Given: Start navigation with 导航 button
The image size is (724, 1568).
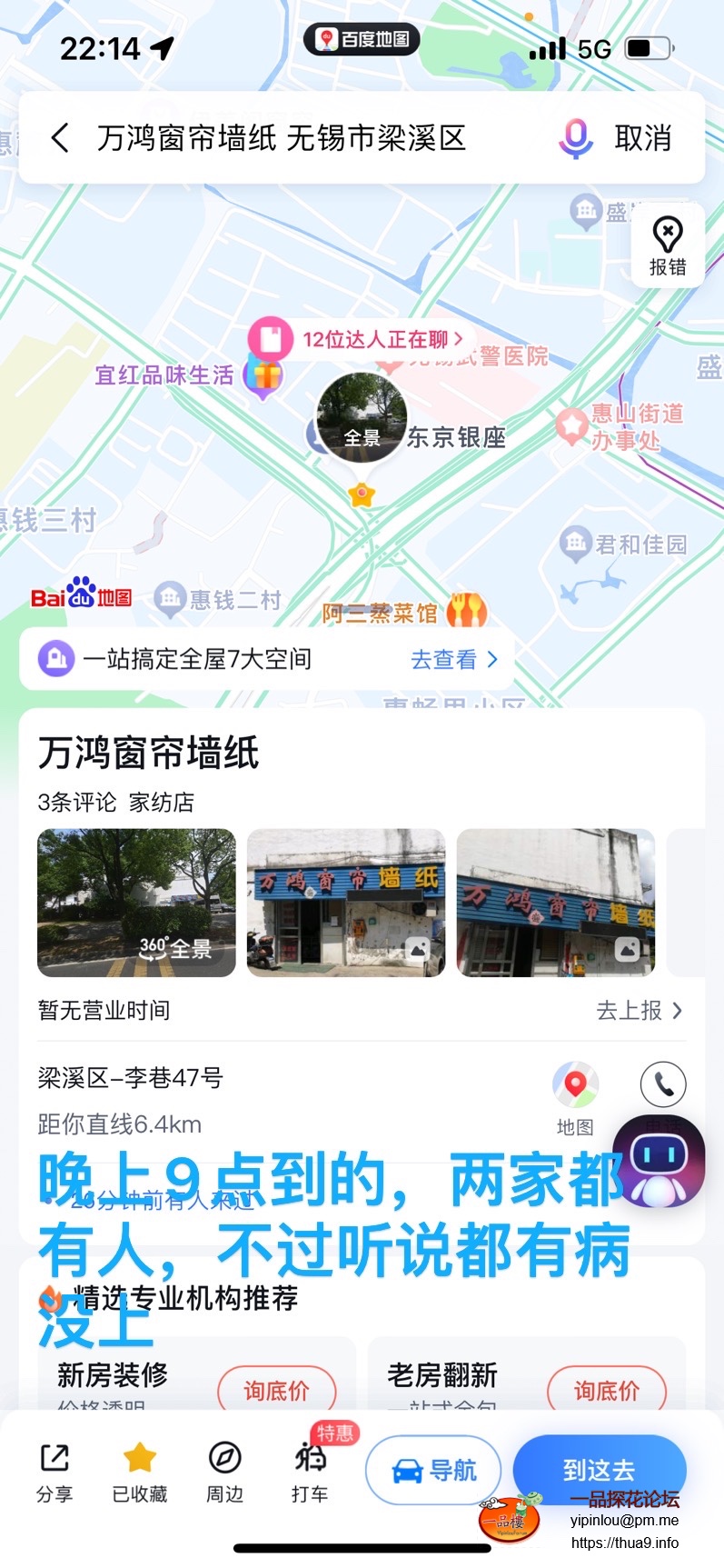Looking at the screenshot, I should point(433,1470).
